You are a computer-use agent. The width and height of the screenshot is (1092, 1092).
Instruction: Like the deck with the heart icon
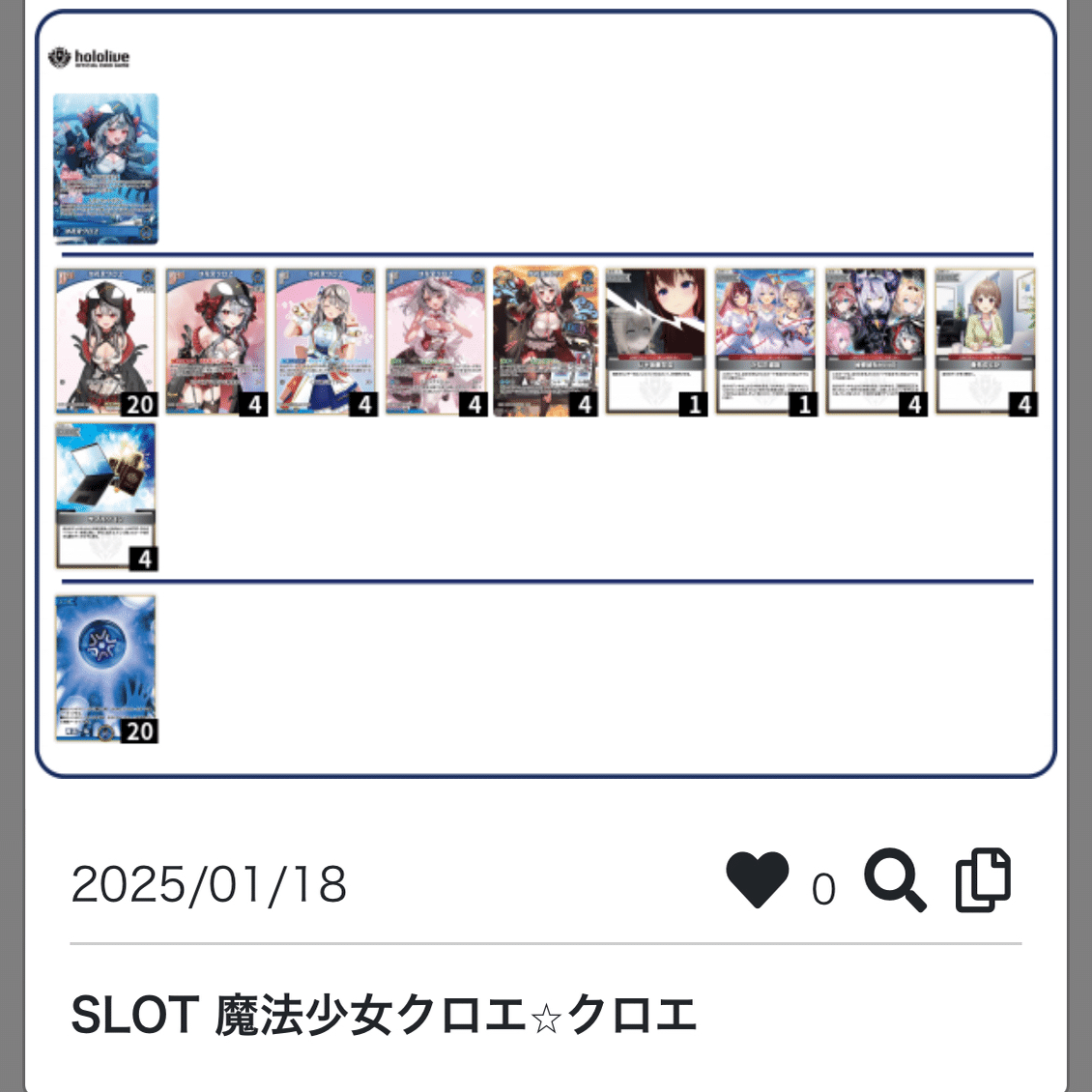(757, 879)
